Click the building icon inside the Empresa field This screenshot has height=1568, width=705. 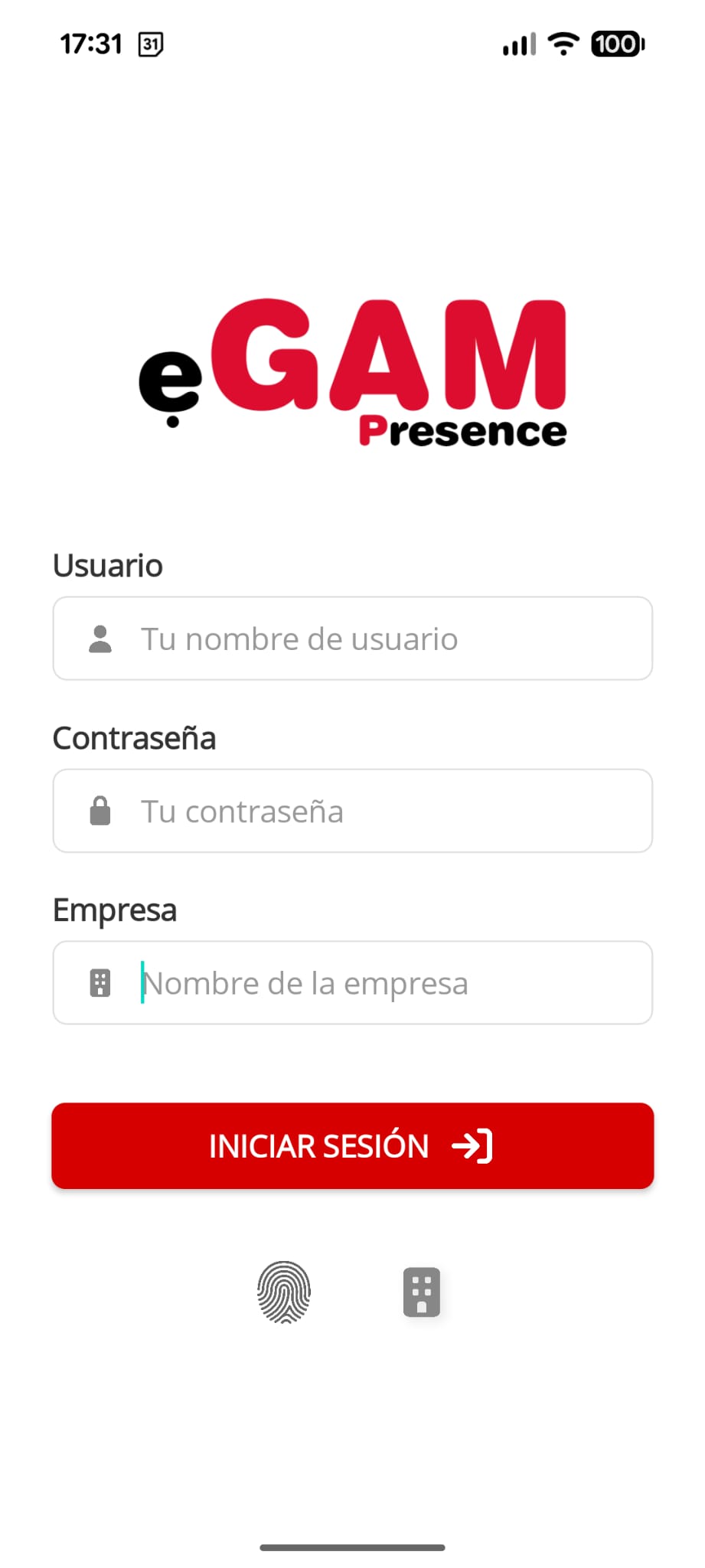pos(100,982)
